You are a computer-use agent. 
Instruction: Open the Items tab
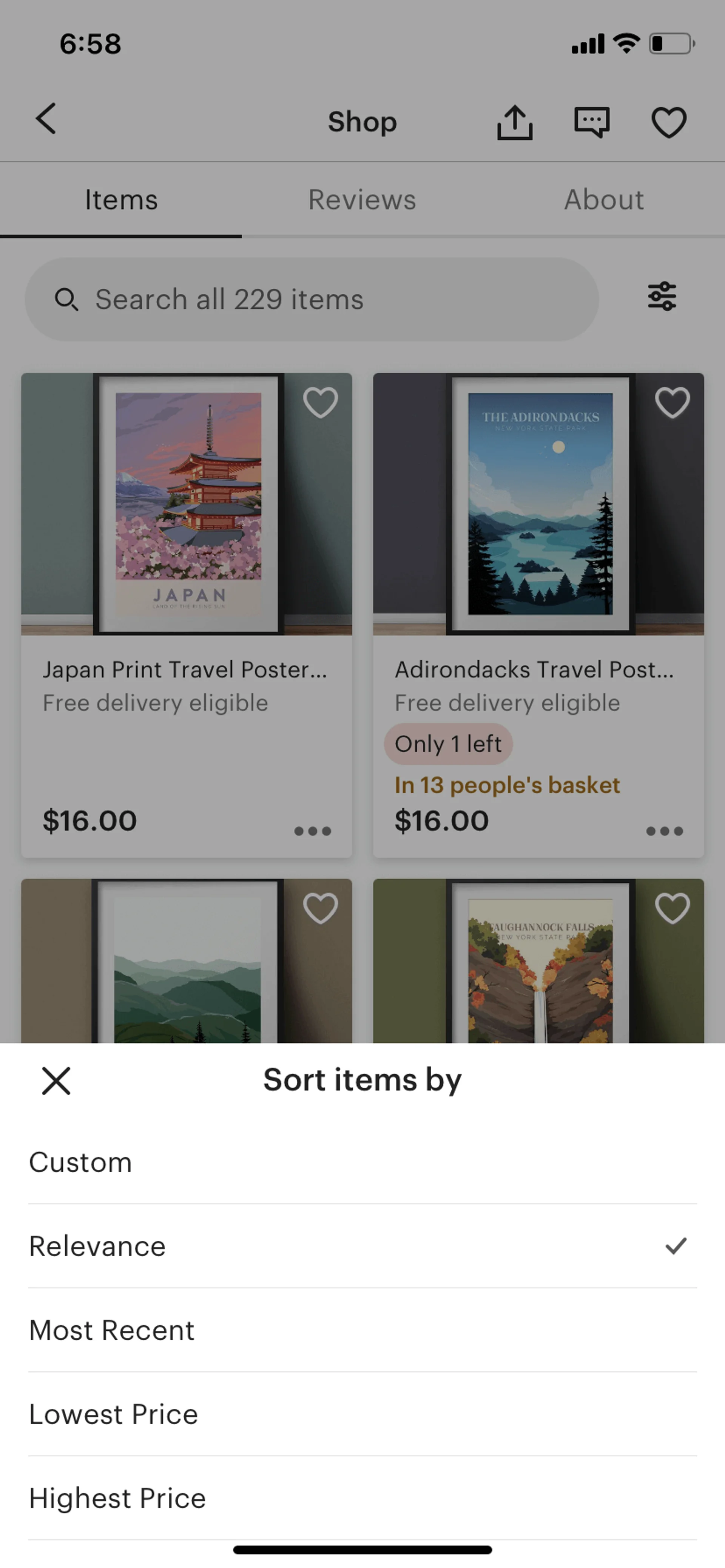pos(120,200)
